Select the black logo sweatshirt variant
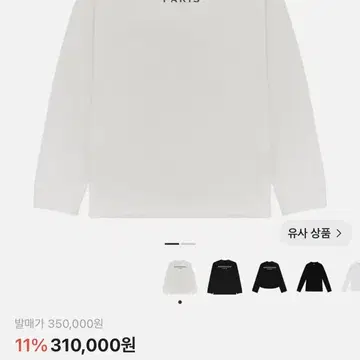This screenshot has width=360, height=360. pyautogui.click(x=225, y=277)
